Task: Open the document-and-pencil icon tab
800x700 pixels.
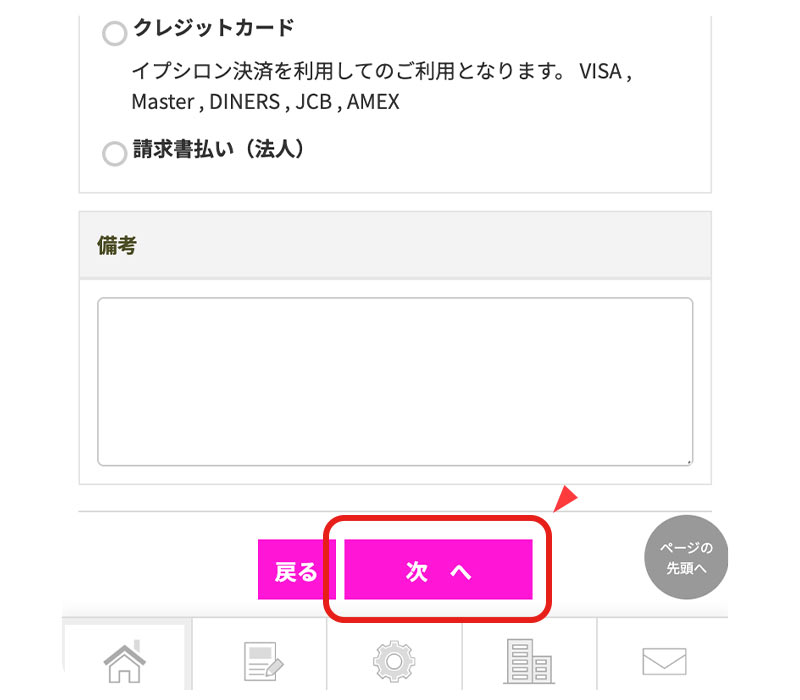Action: click(x=263, y=661)
